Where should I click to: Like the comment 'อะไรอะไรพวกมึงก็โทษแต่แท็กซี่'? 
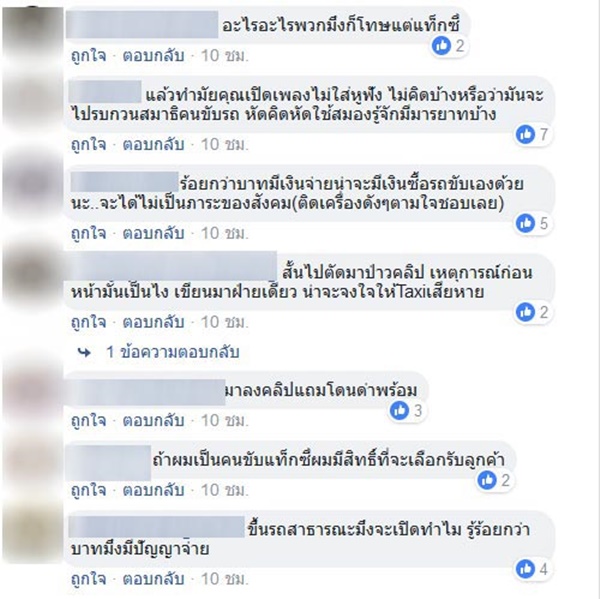click(x=88, y=56)
